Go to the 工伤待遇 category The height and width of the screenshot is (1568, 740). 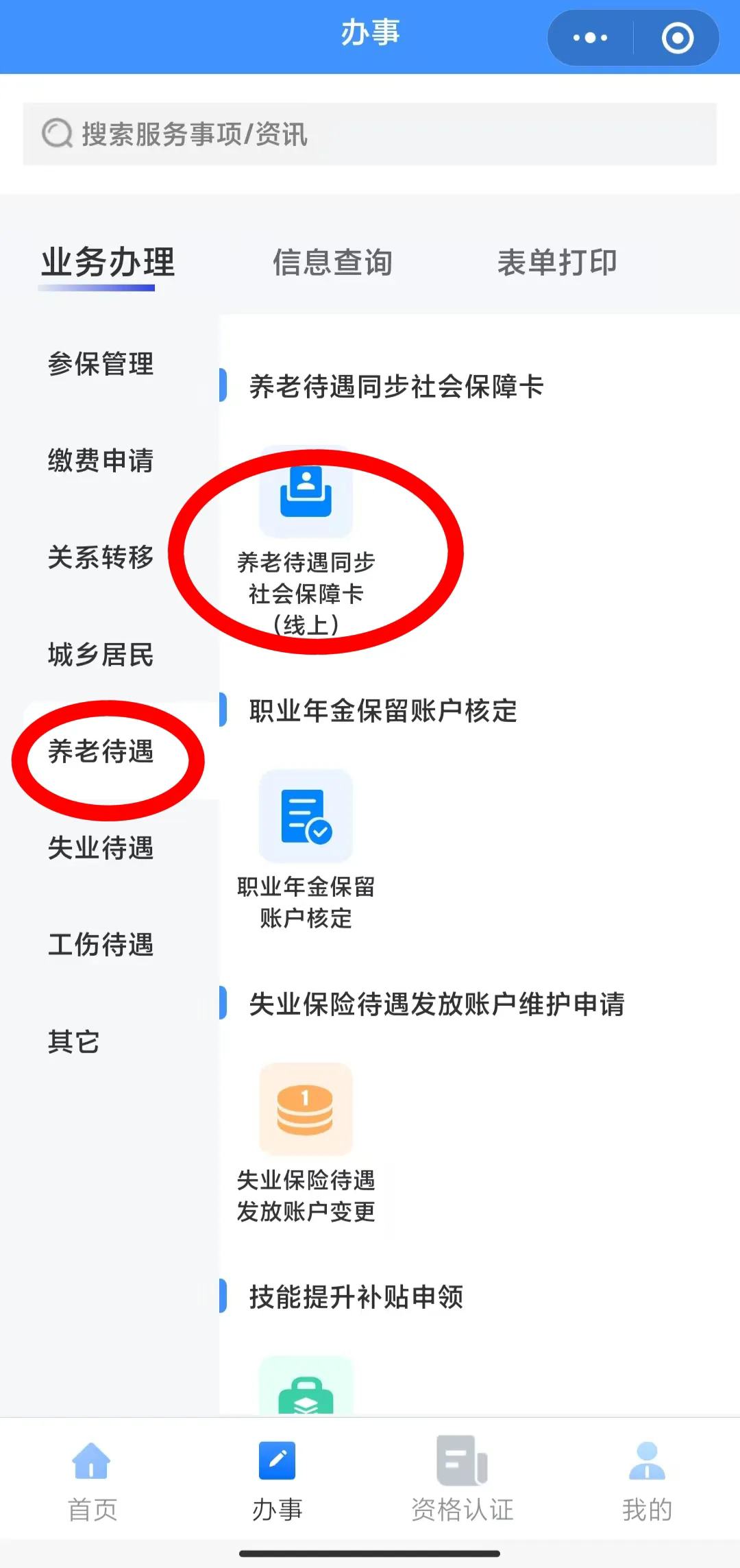coord(101,945)
